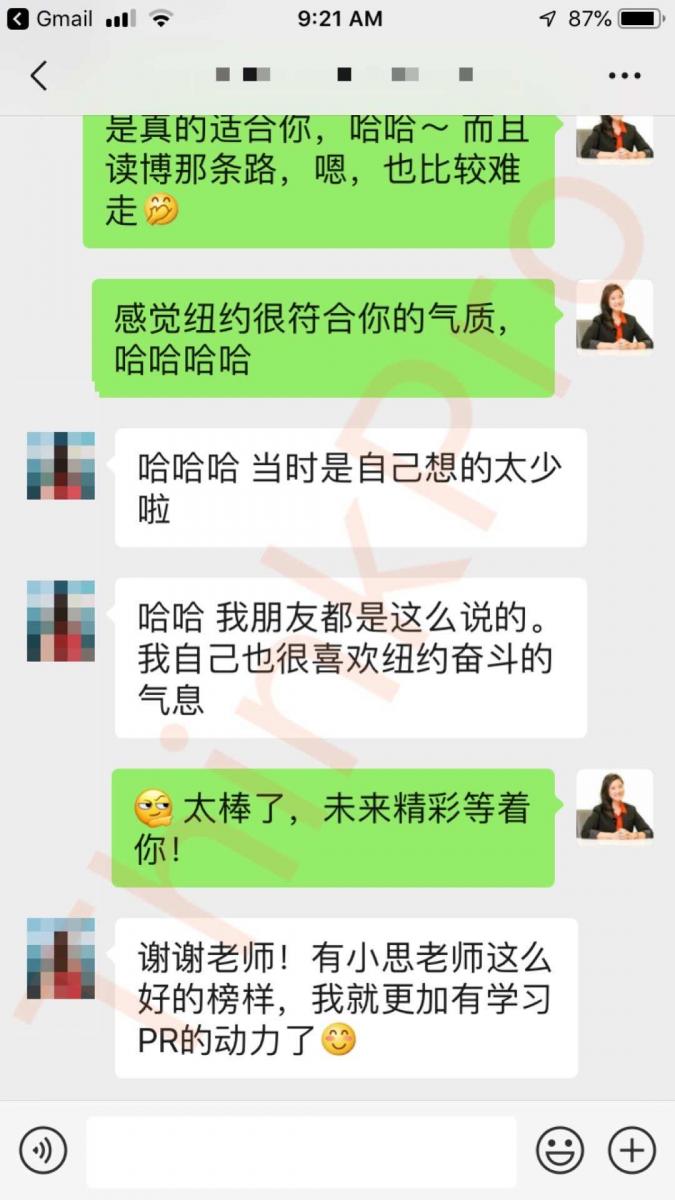Go back to the chat list
This screenshot has height=1200, width=675.
tap(38, 75)
